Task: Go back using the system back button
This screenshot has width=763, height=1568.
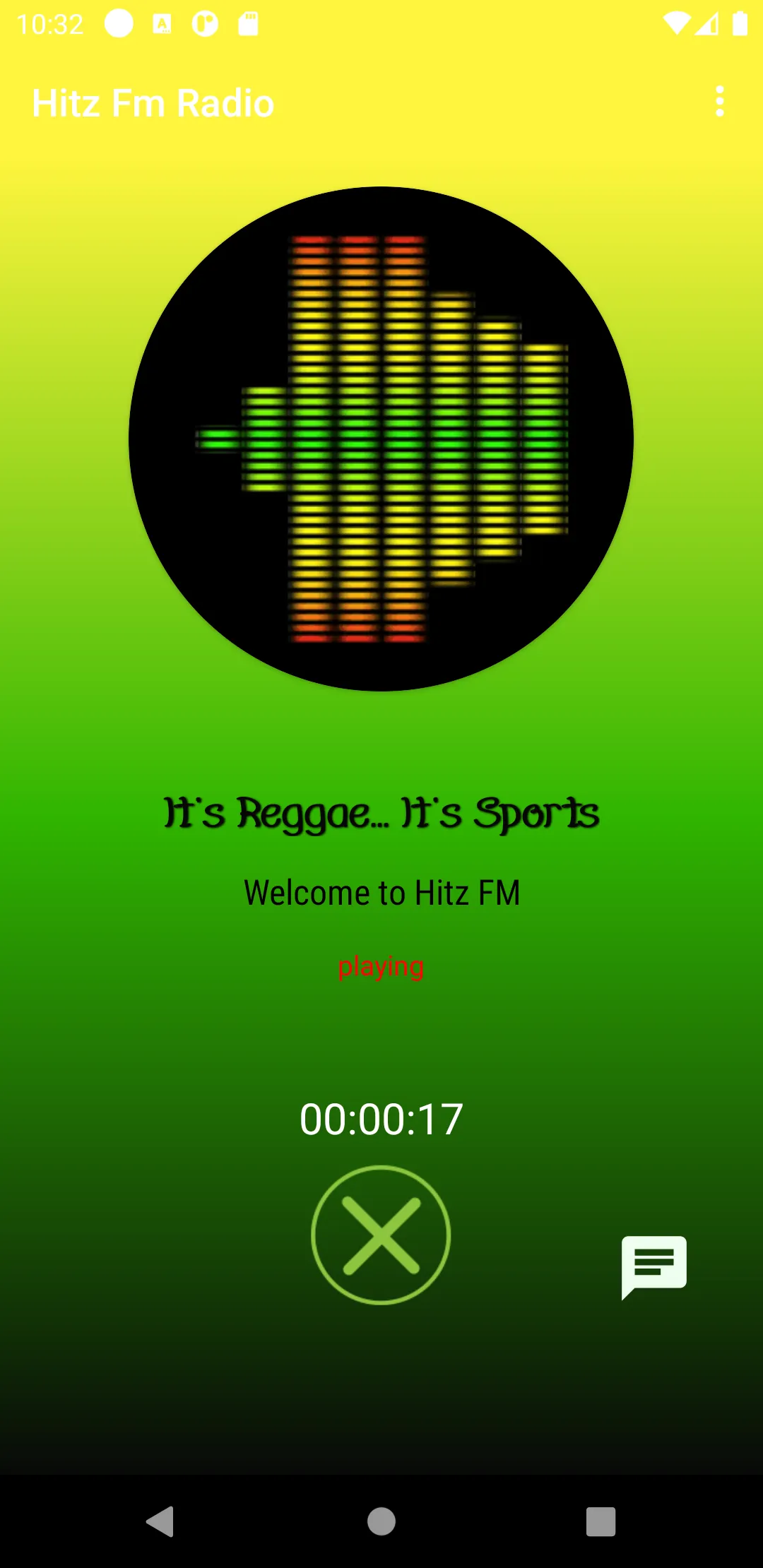Action: pos(160,1521)
